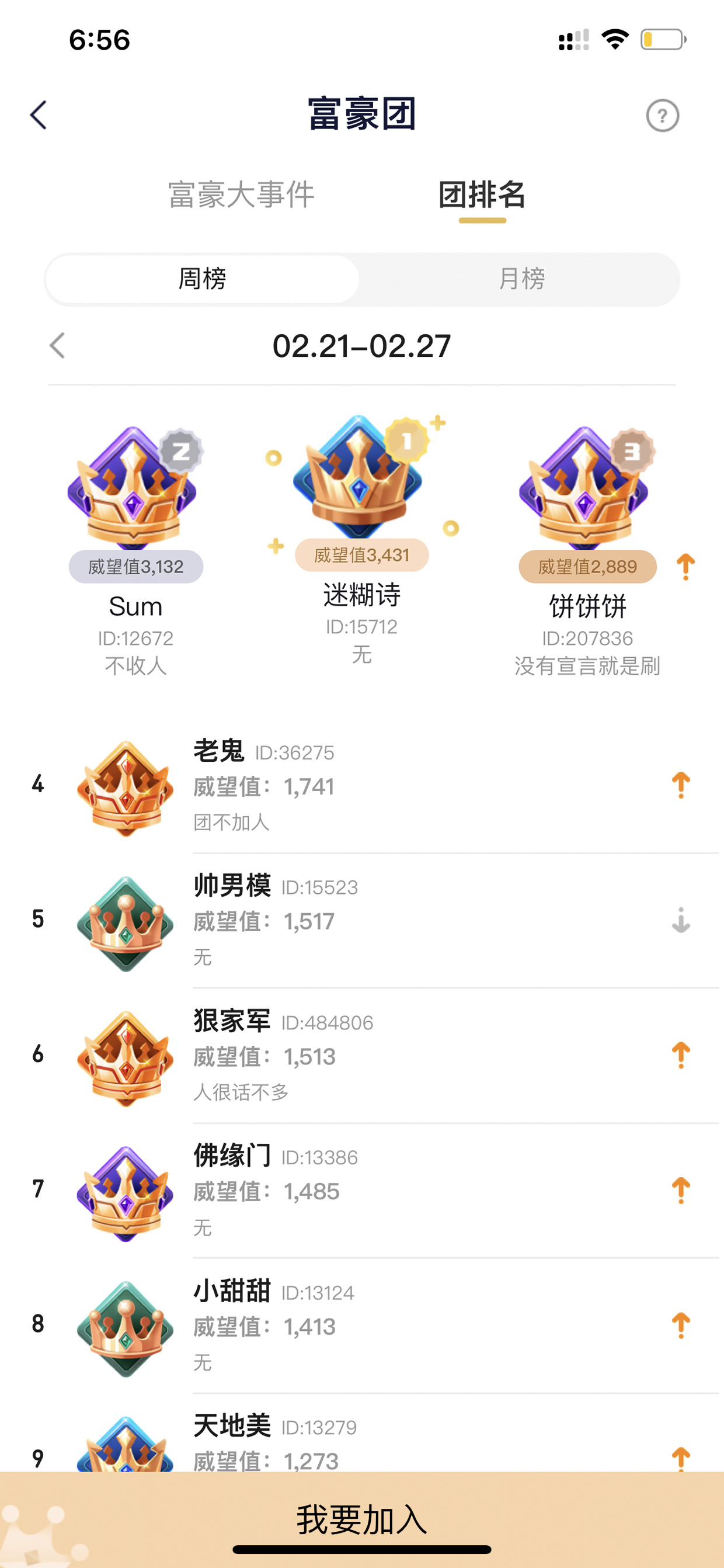Image resolution: width=724 pixels, height=1568 pixels.
Task: Open the 天地美 group row
Action: pyautogui.click(x=362, y=1434)
